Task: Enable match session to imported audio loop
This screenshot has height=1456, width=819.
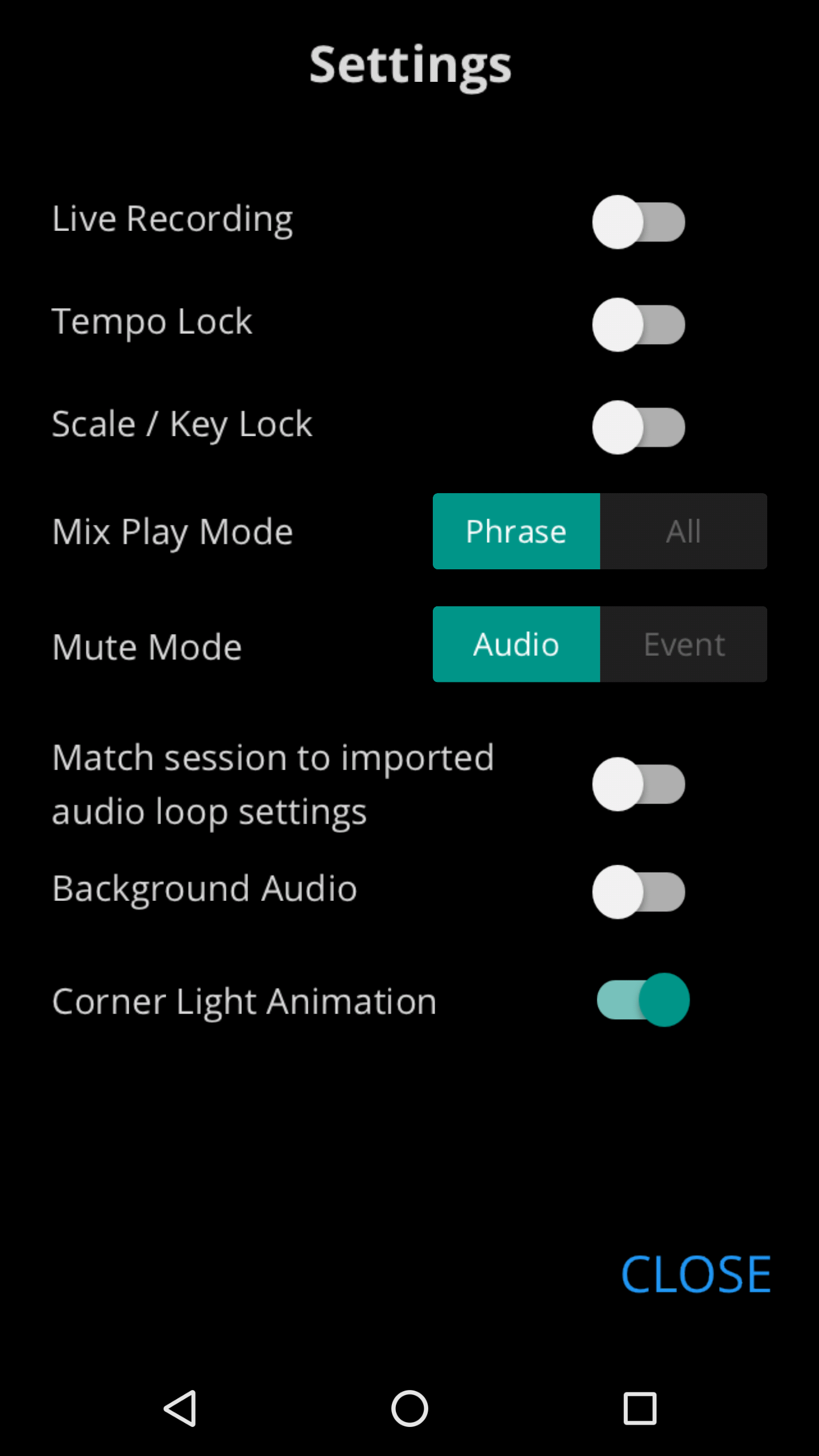Action: [639, 784]
